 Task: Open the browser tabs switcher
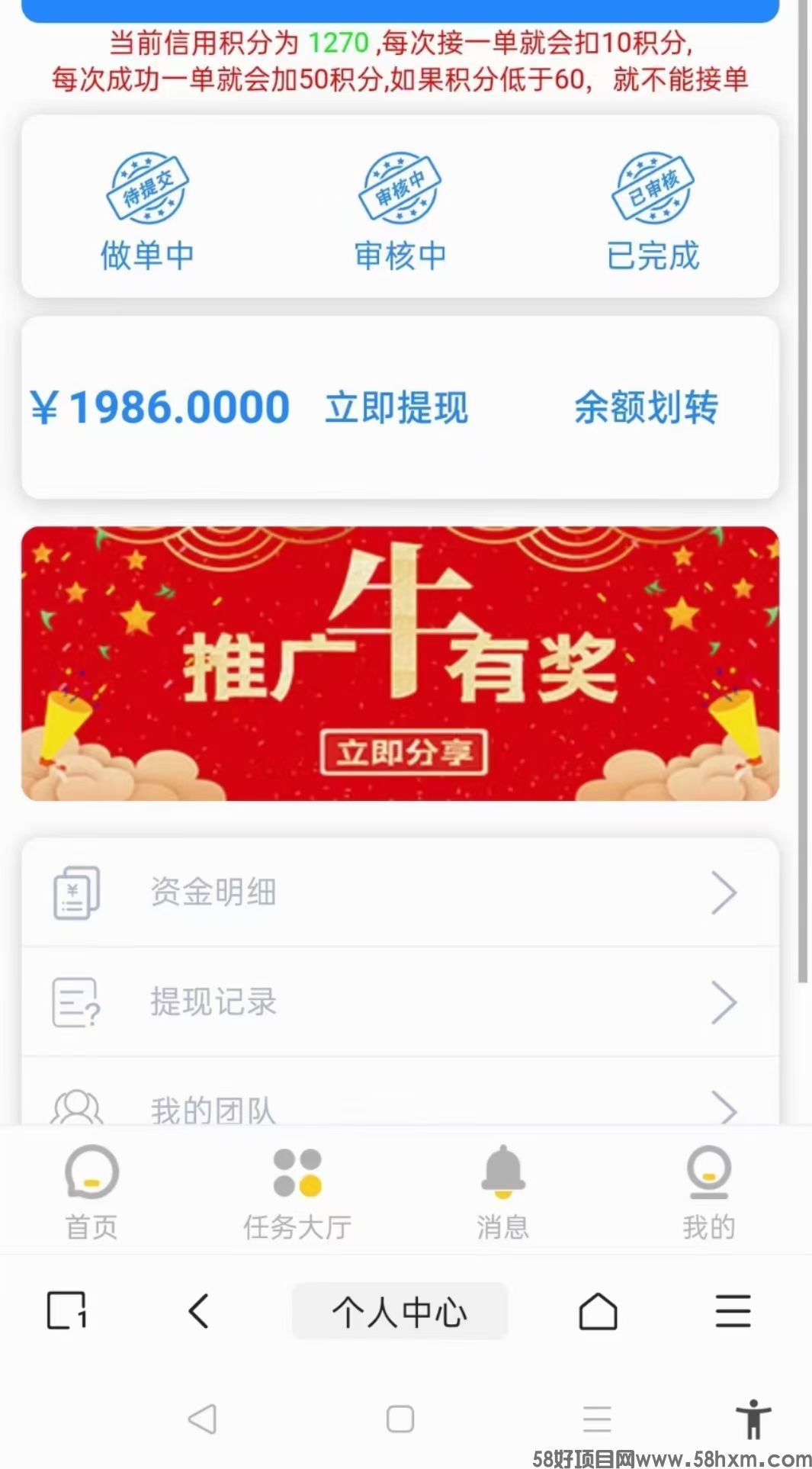tap(66, 1311)
